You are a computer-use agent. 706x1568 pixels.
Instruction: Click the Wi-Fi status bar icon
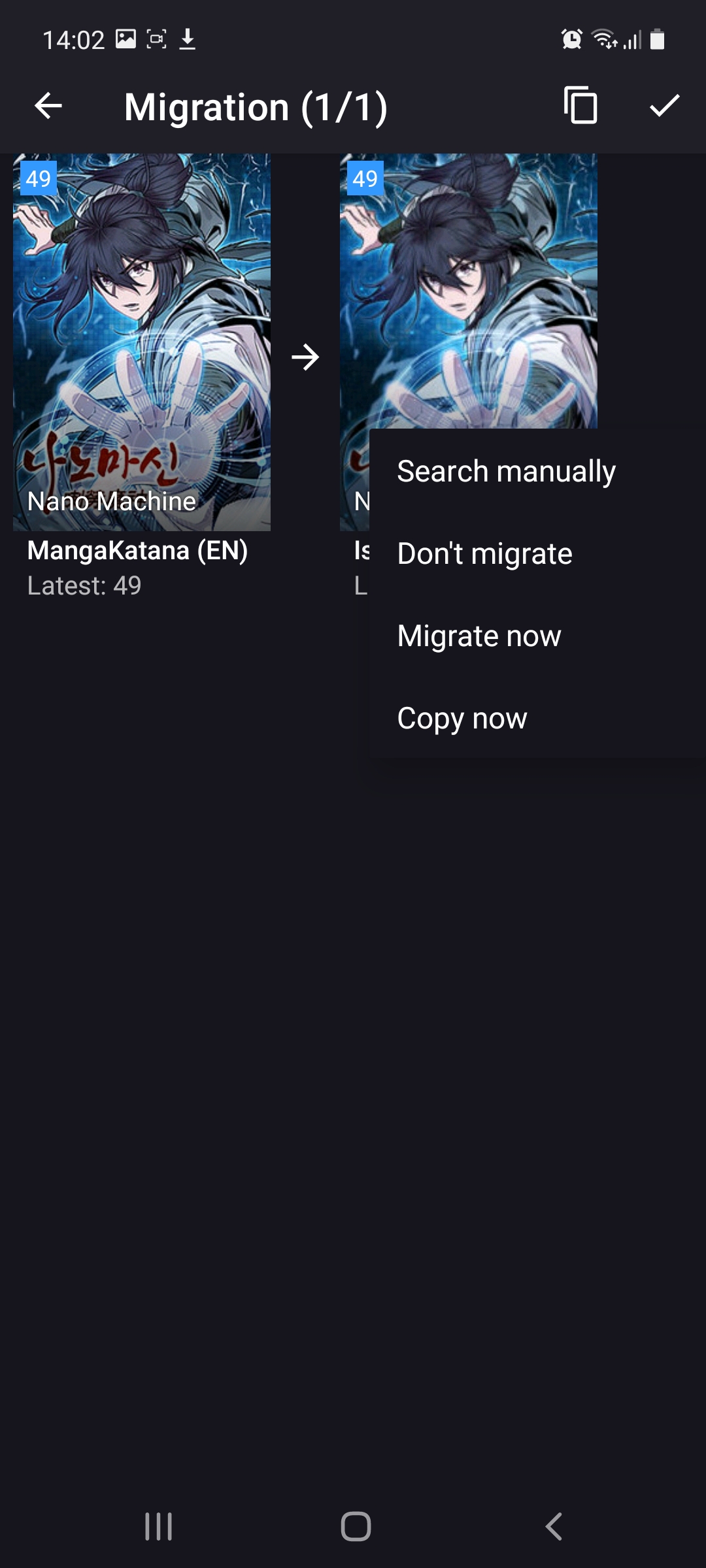point(603,41)
